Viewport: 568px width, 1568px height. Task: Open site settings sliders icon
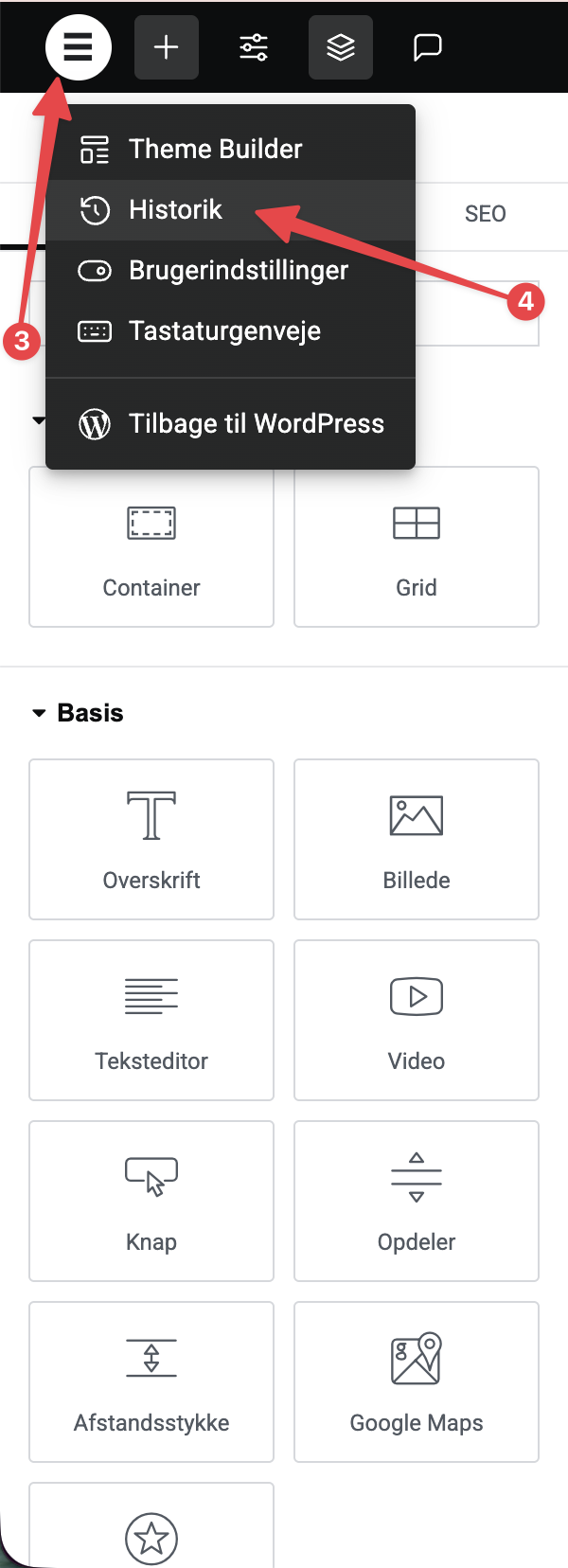[x=254, y=46]
